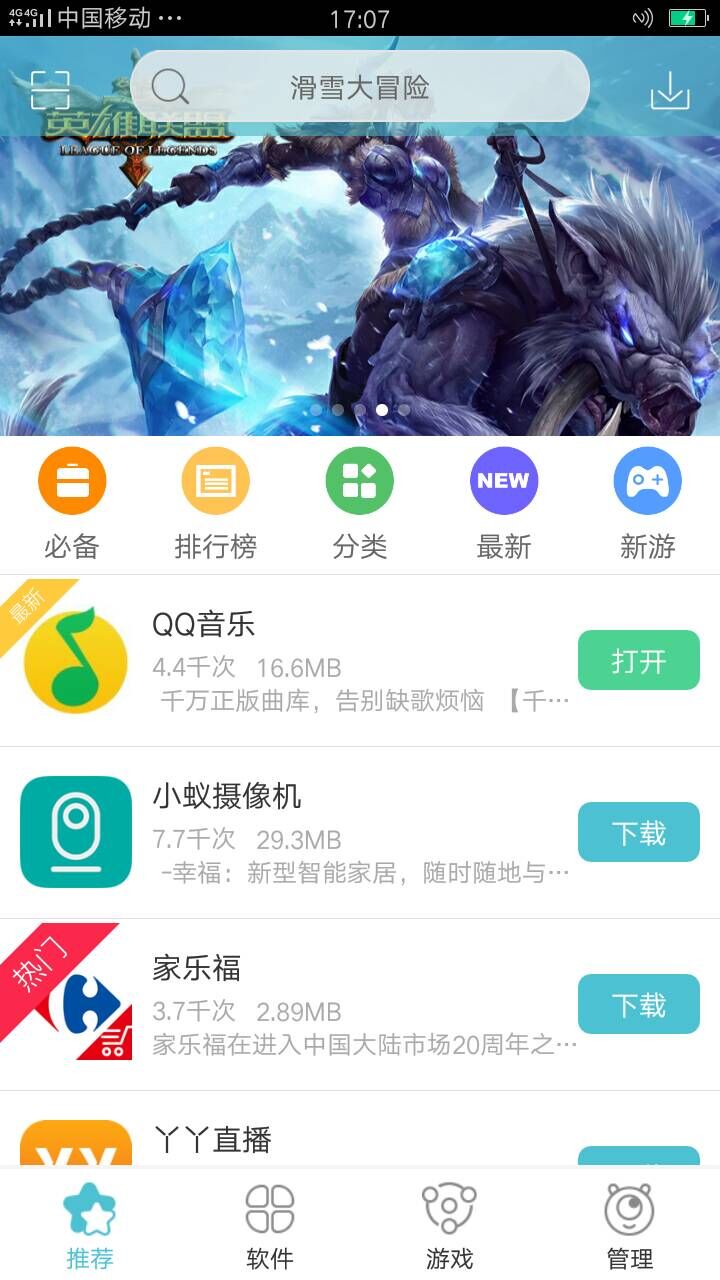Tap 打开 to launch QQ音乐
Screen dimensions: 720x1280
pyautogui.click(x=638, y=661)
